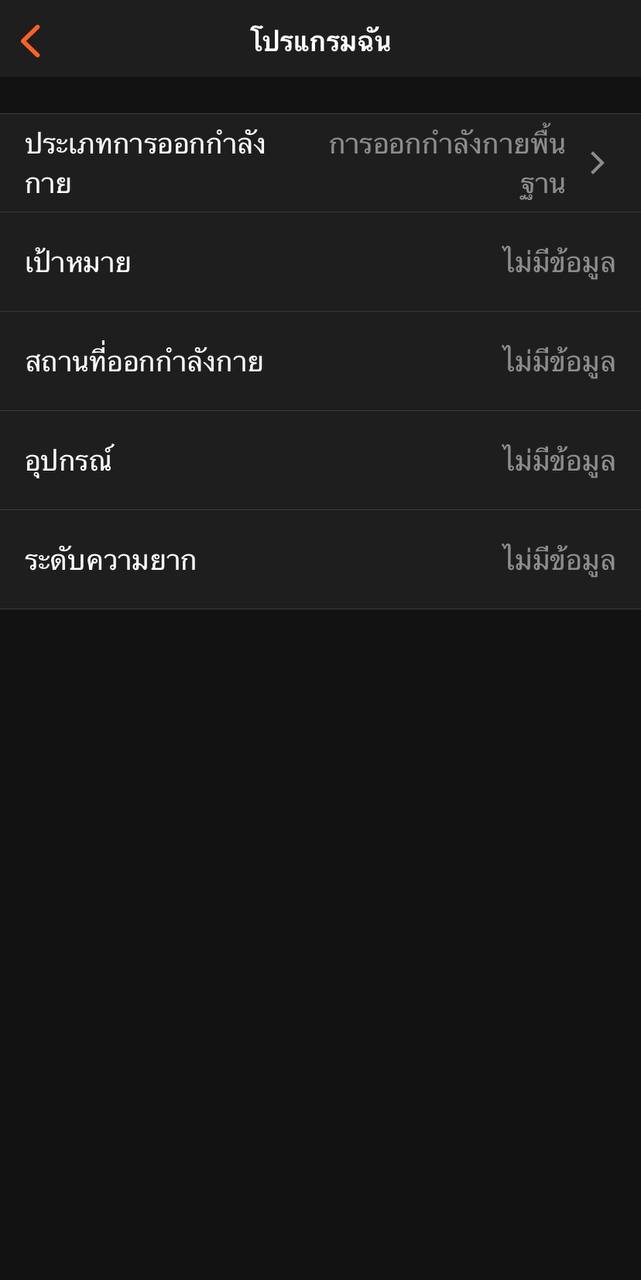Open the ประเภทการออกกำลังกาย row

pyautogui.click(x=320, y=163)
